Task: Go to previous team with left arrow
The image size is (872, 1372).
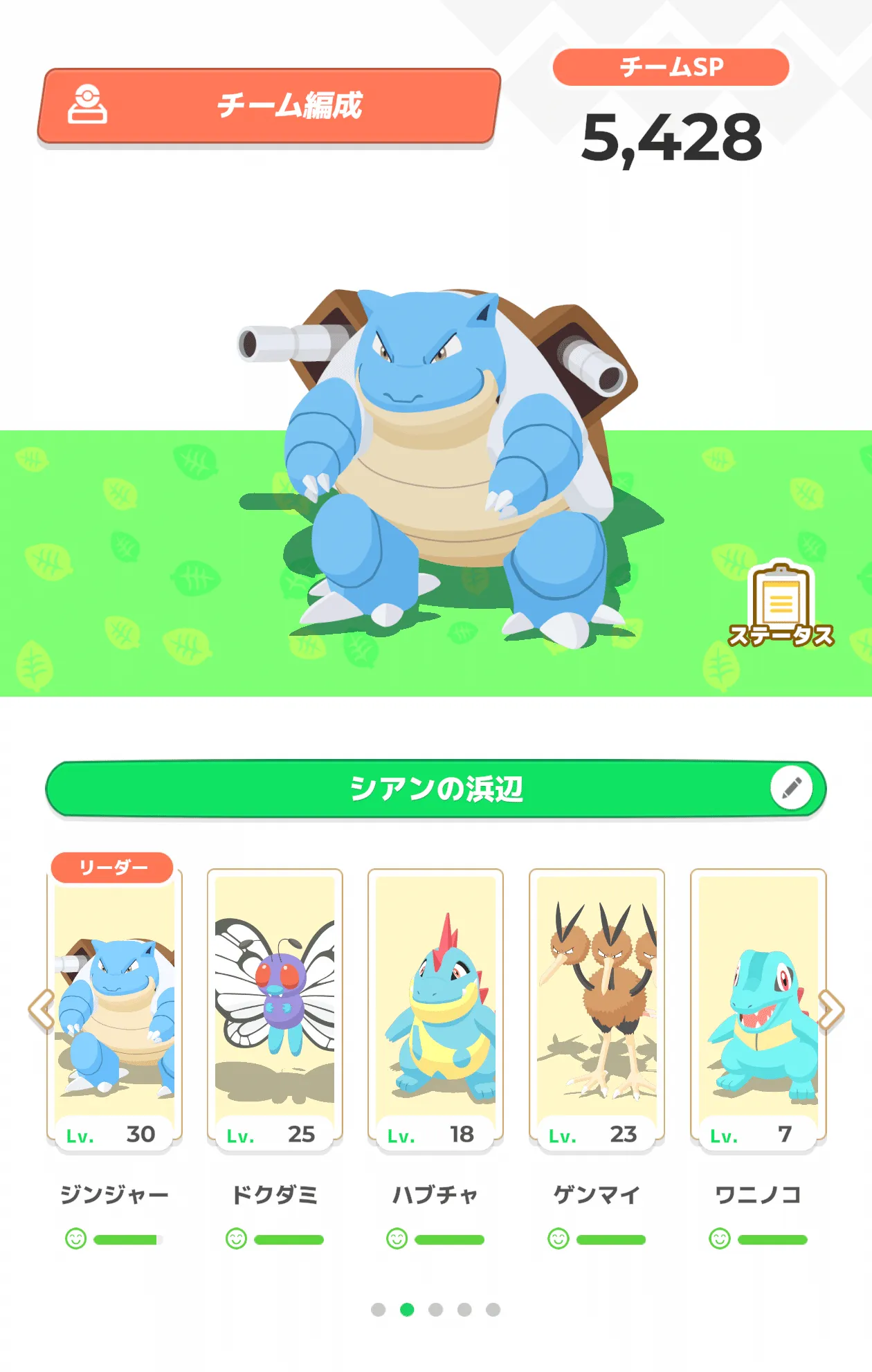Action: click(x=42, y=1010)
